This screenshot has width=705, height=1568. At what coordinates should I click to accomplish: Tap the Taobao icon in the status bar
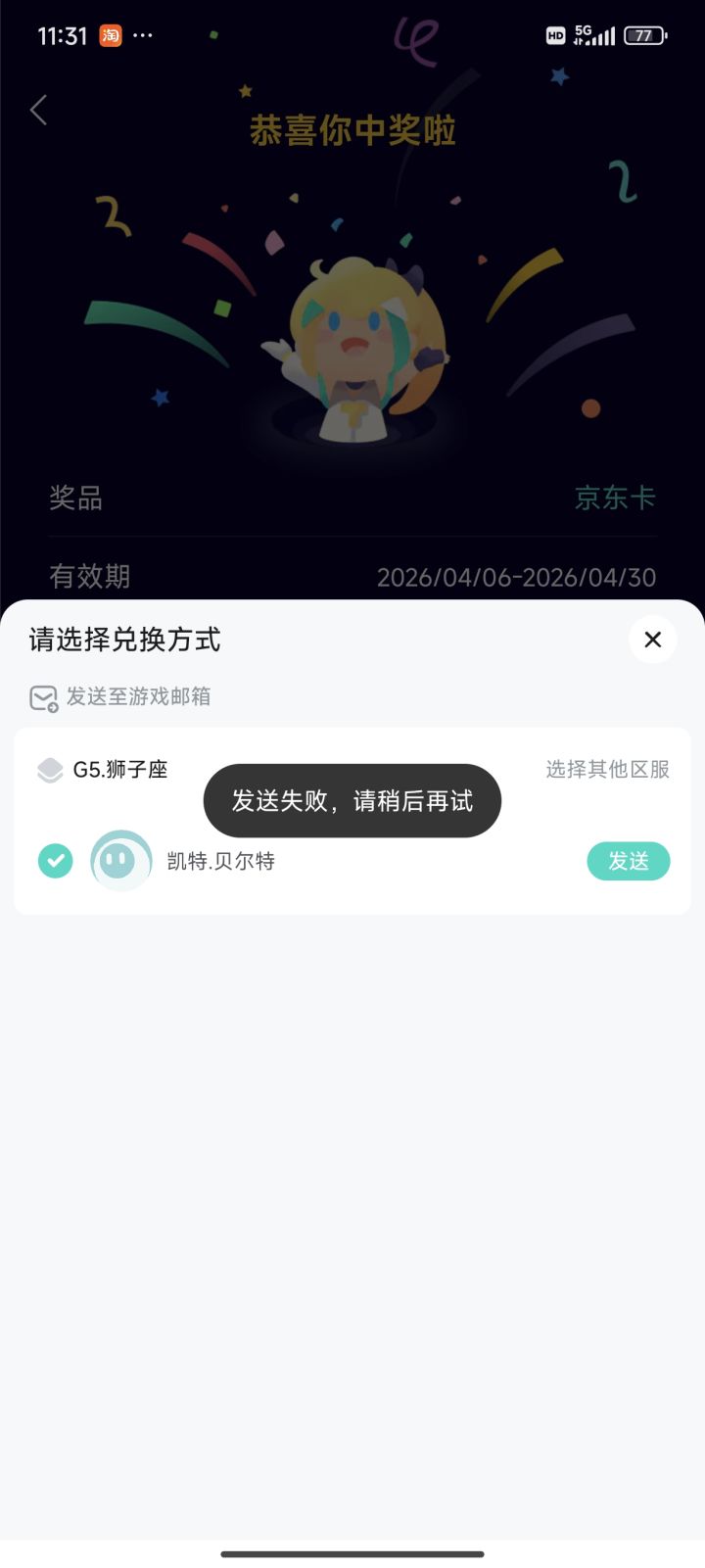[x=110, y=35]
